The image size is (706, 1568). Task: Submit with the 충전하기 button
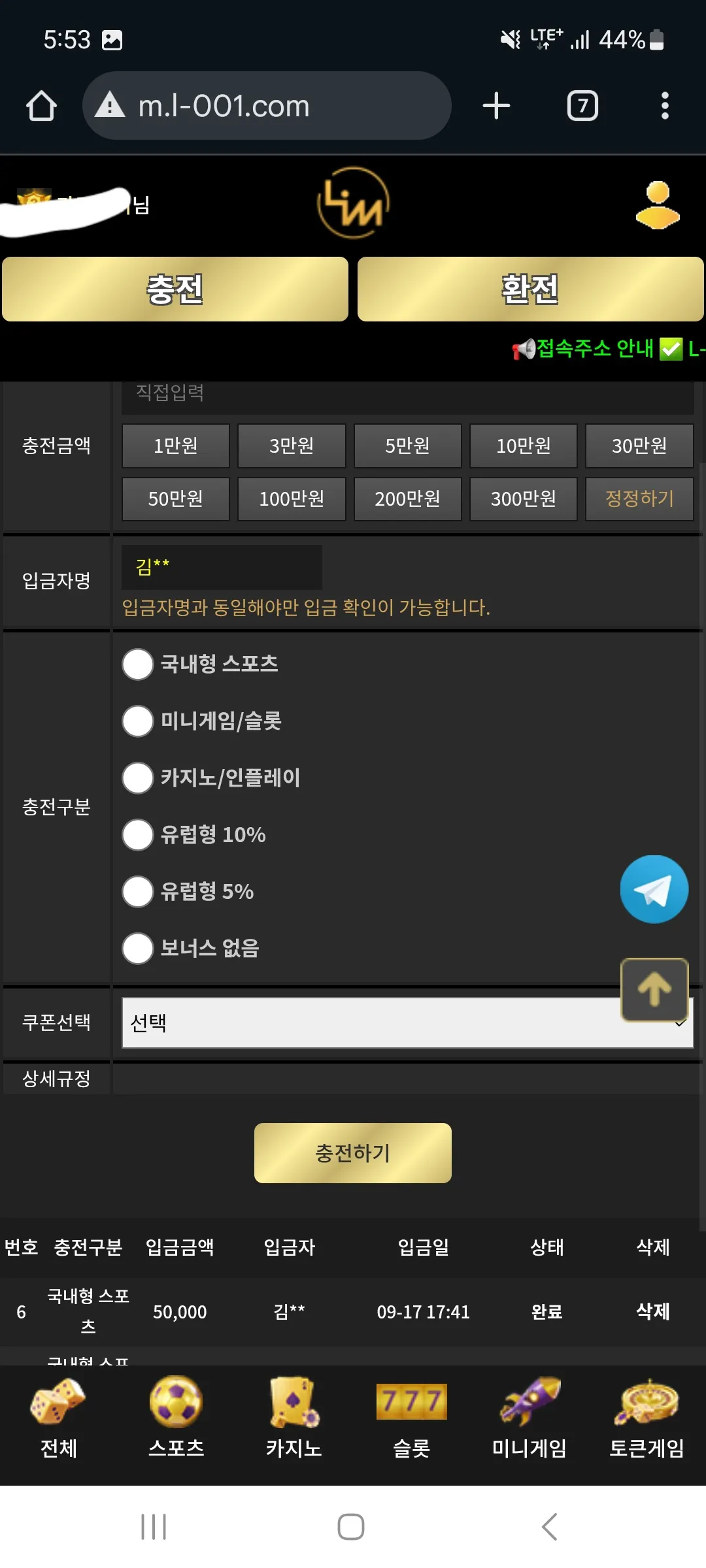click(353, 1153)
